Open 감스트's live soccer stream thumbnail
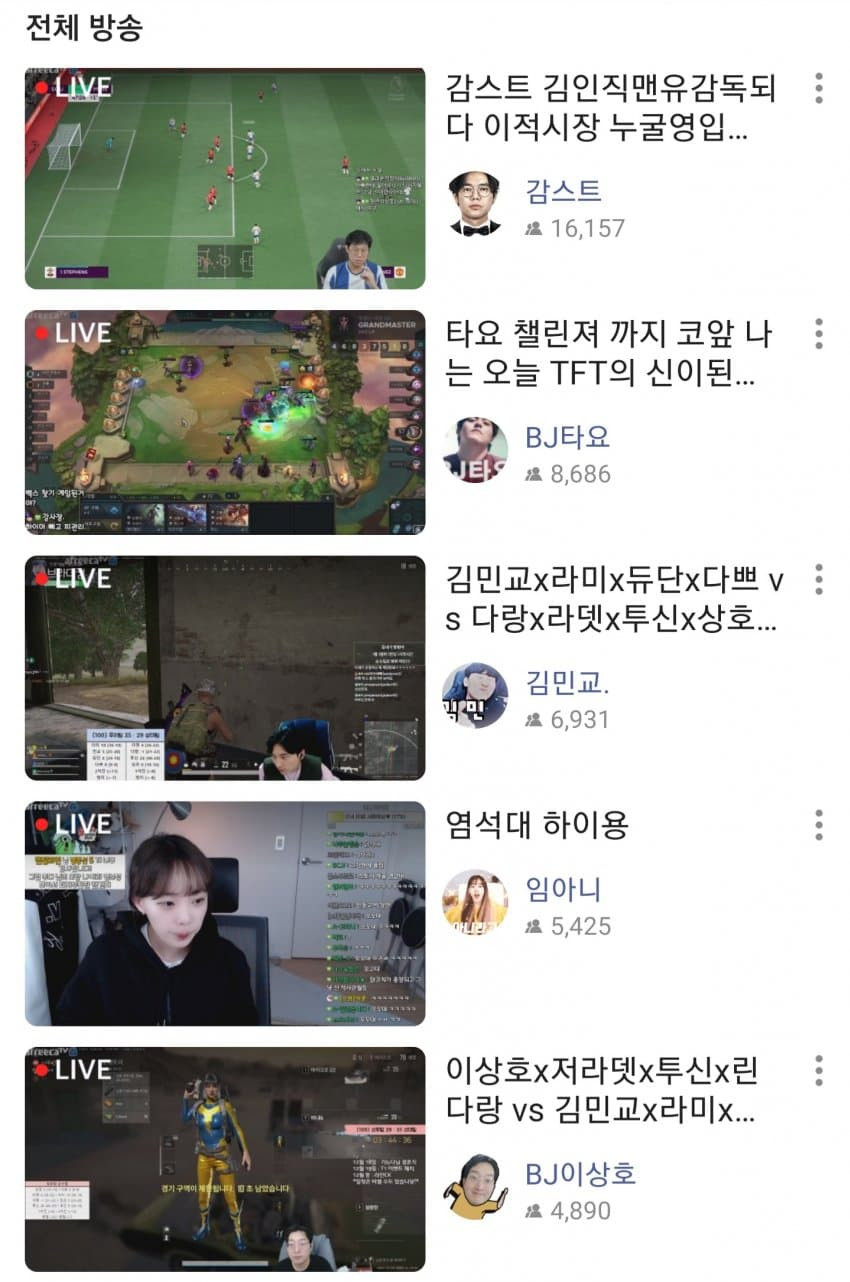 pos(225,179)
